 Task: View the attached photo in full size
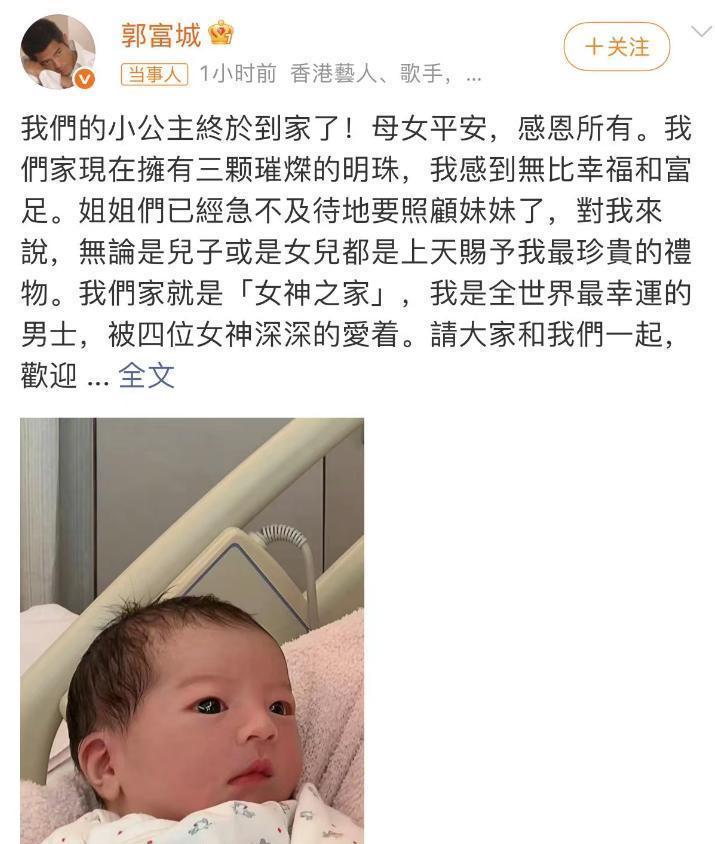pyautogui.click(x=192, y=630)
